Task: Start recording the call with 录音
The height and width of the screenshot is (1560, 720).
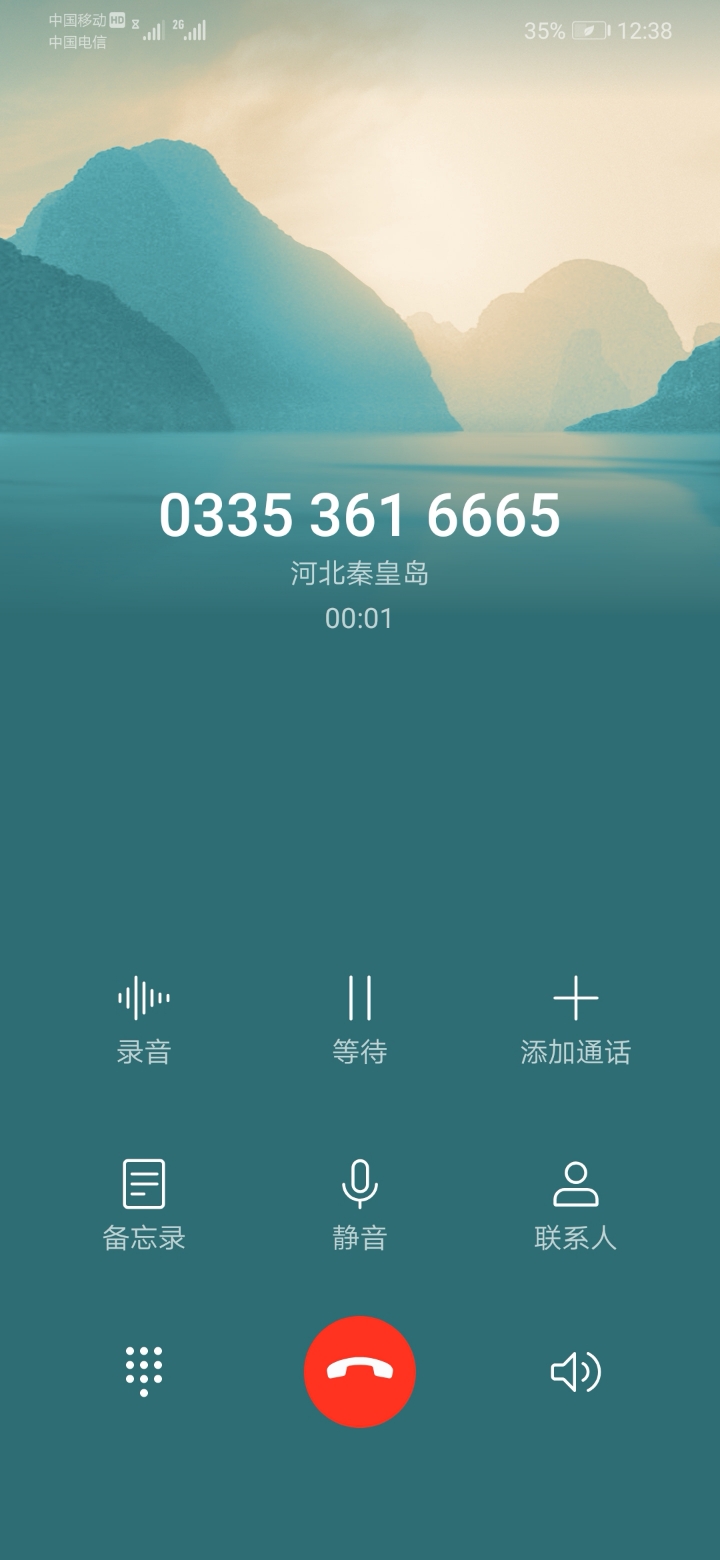Action: click(144, 1020)
